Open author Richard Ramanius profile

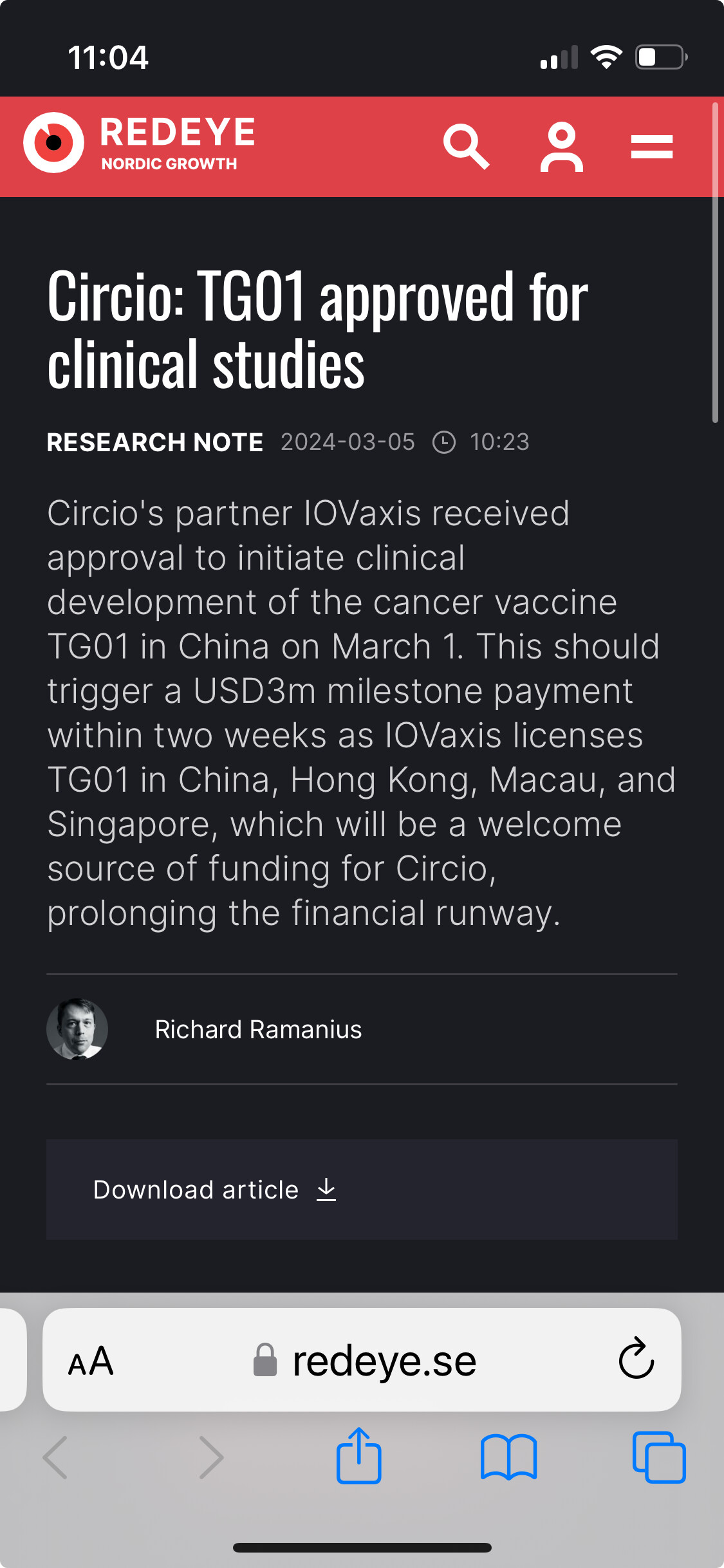tap(258, 1029)
